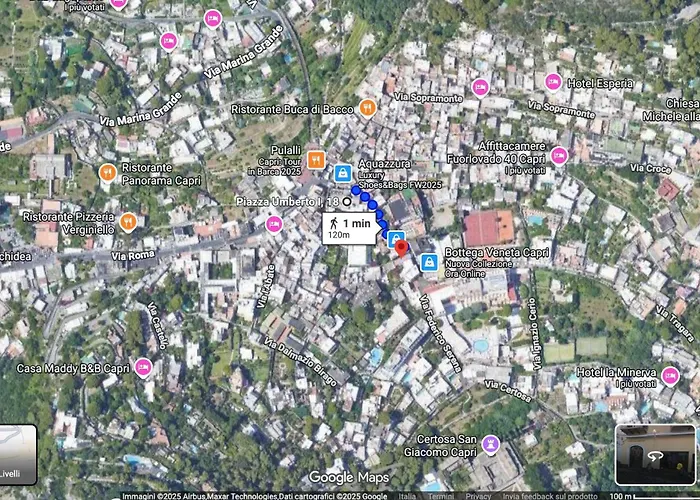Viewport: 700px width, 500px height.
Task: Select Ristorante Buca di Bacco marker
Action: (x=368, y=108)
